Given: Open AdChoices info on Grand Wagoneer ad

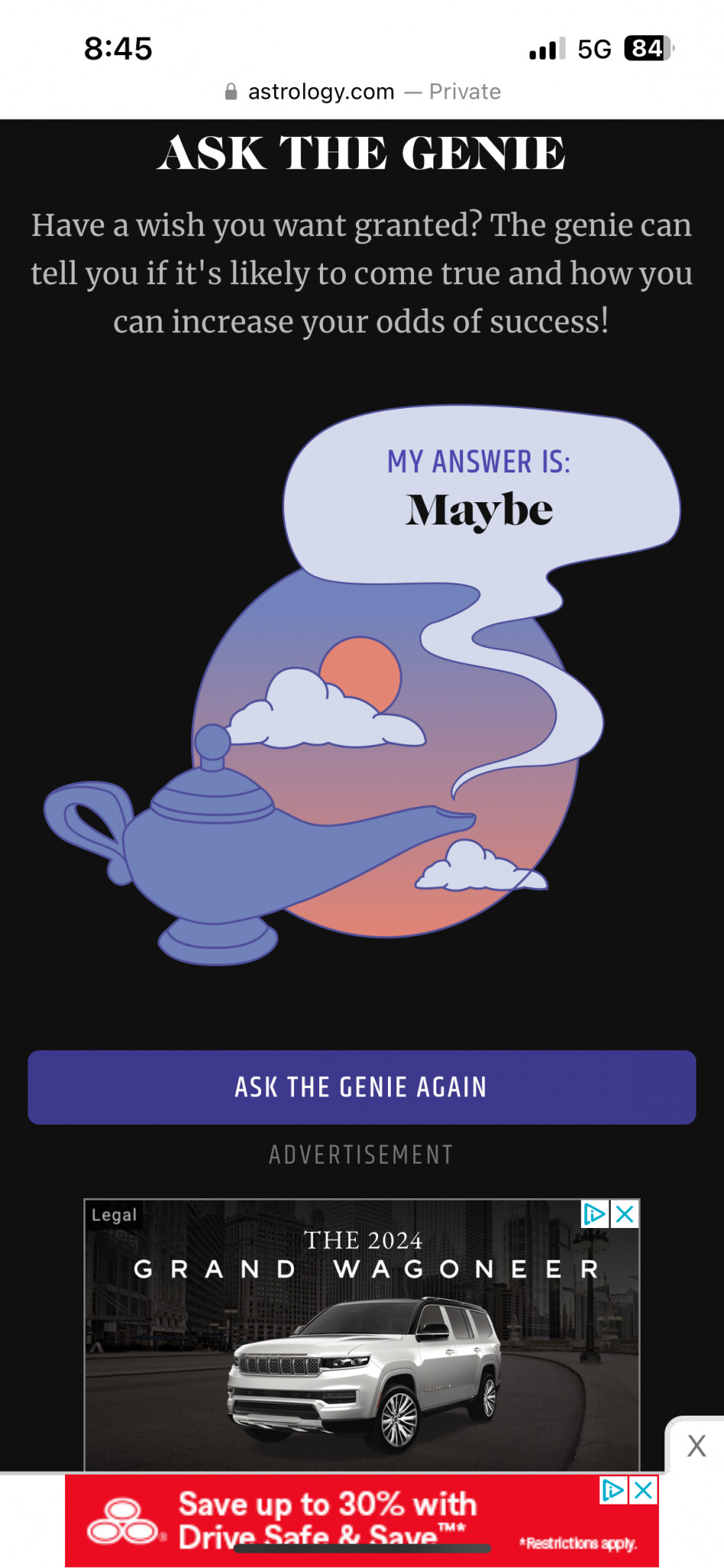Looking at the screenshot, I should pyautogui.click(x=595, y=1214).
